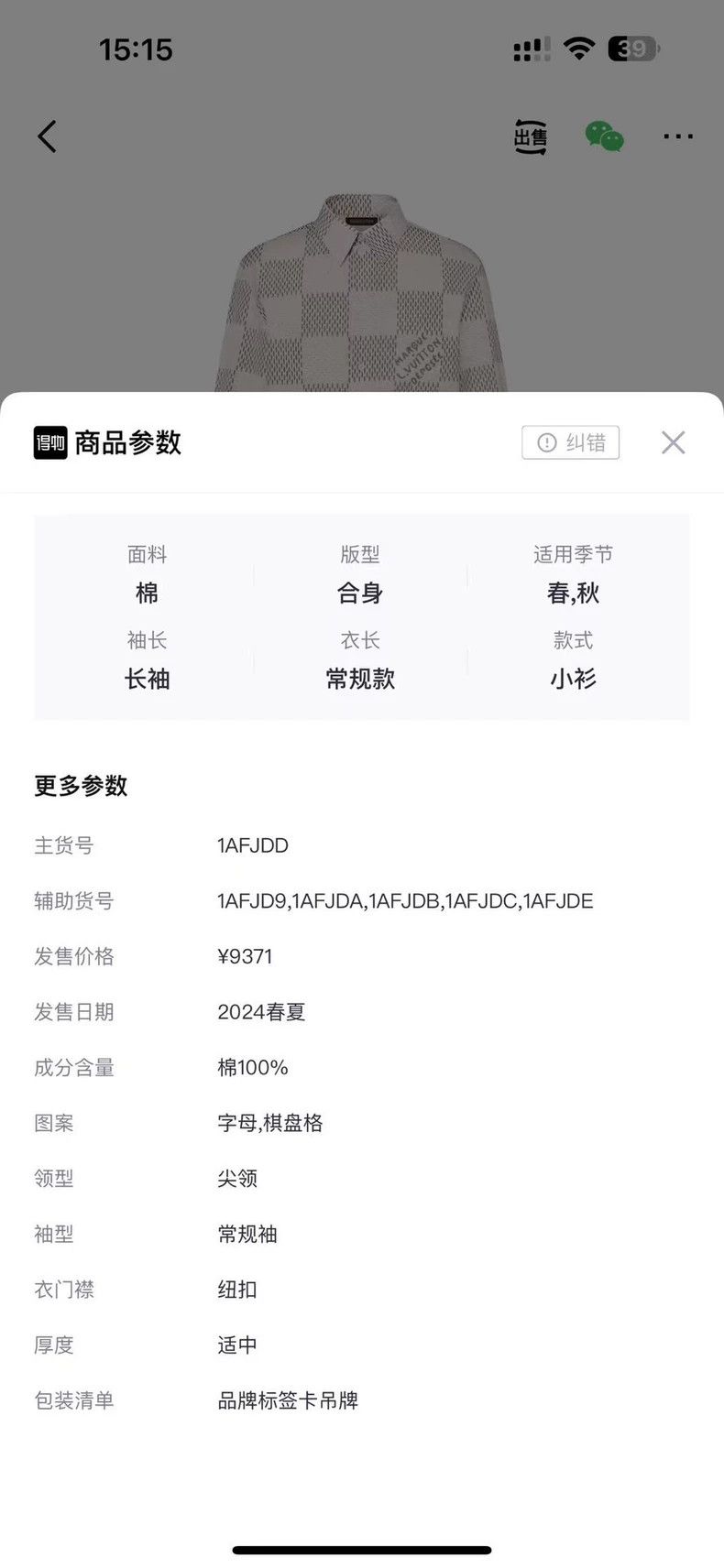Go back with the top-left arrow
The height and width of the screenshot is (1568, 724).
[x=47, y=136]
